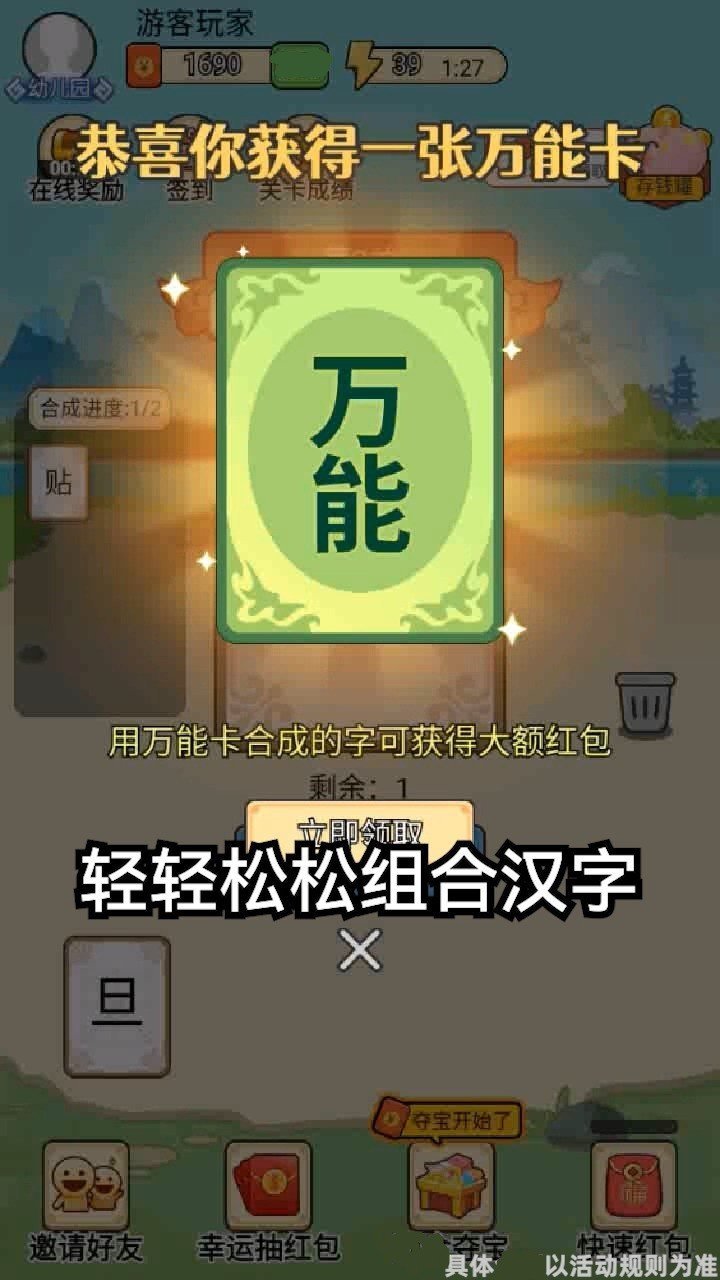720x1280 pixels.
Task: Open 快速红包 red envelope
Action: (x=632, y=1190)
